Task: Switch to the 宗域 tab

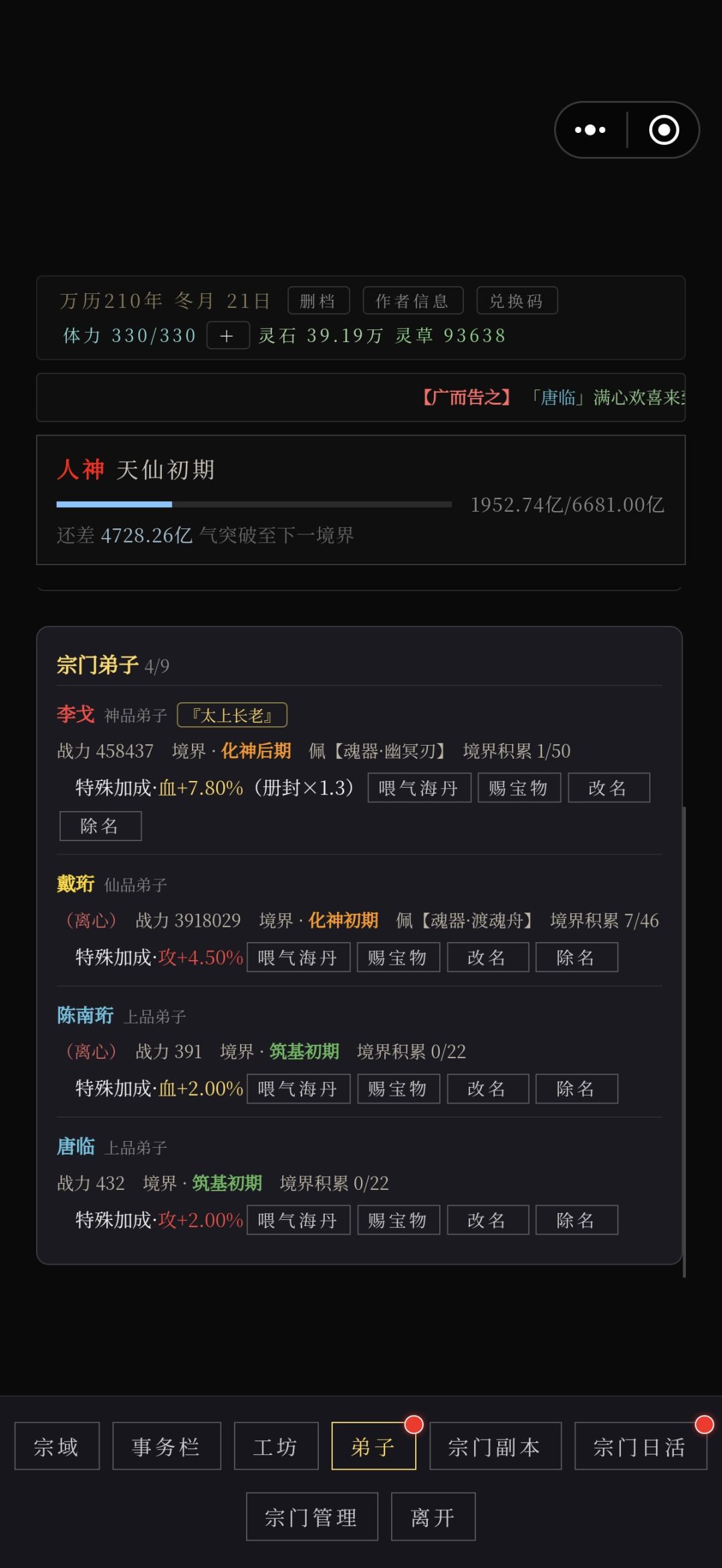Action: pyautogui.click(x=57, y=1446)
